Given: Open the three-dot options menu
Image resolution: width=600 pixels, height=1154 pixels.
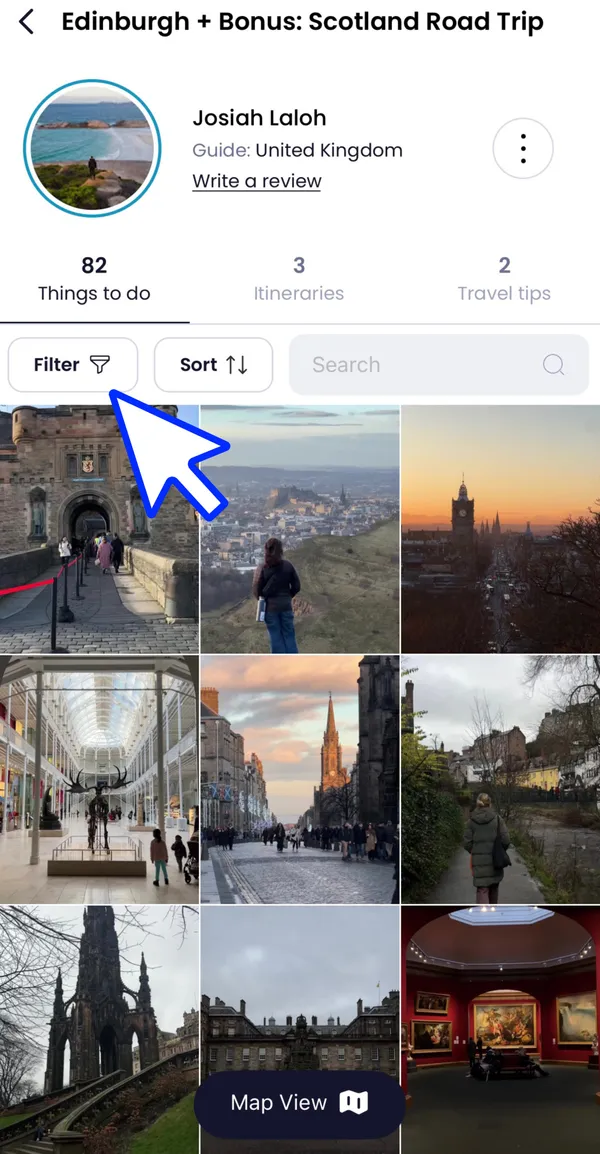Looking at the screenshot, I should point(523,149).
